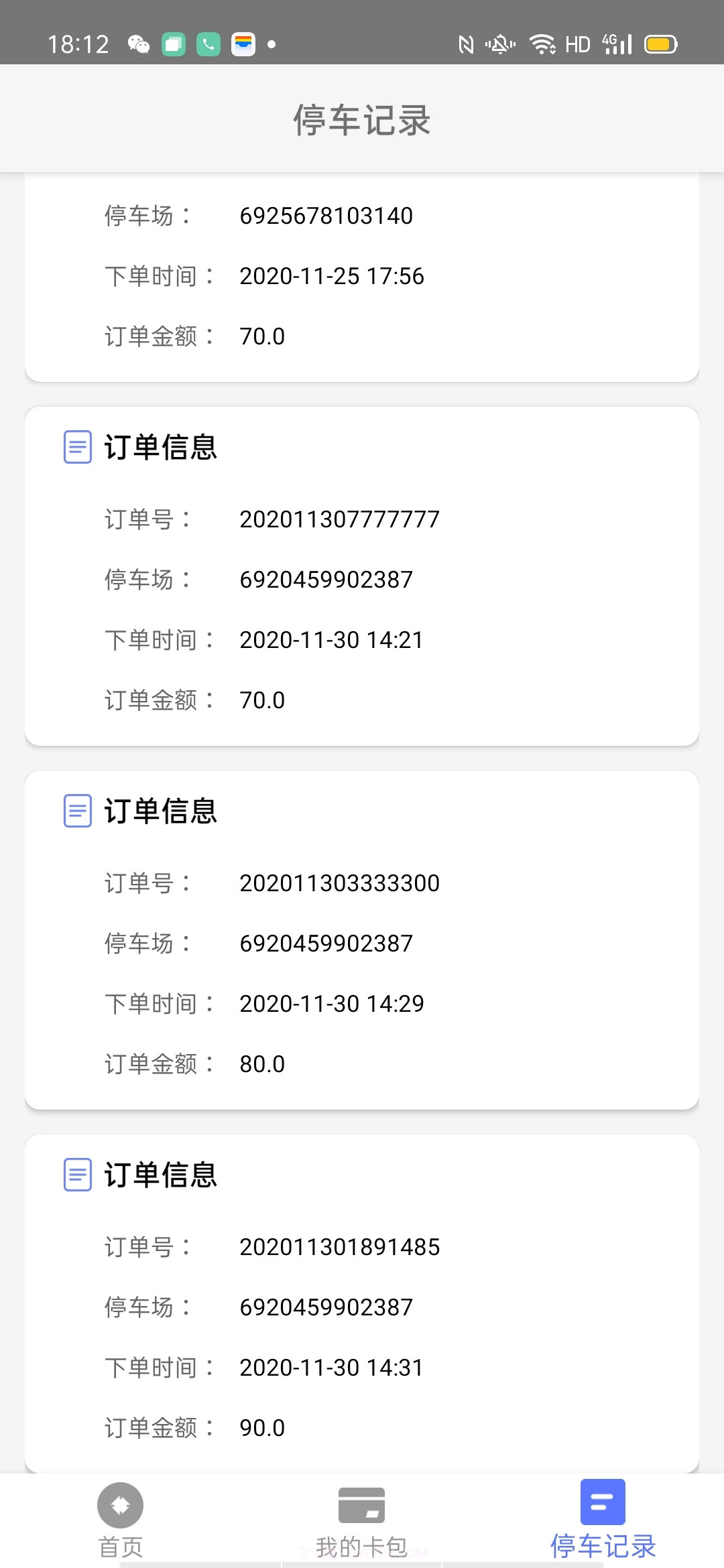724x1568 pixels.
Task: Tap the phone call icon in status bar
Action: click(x=208, y=44)
